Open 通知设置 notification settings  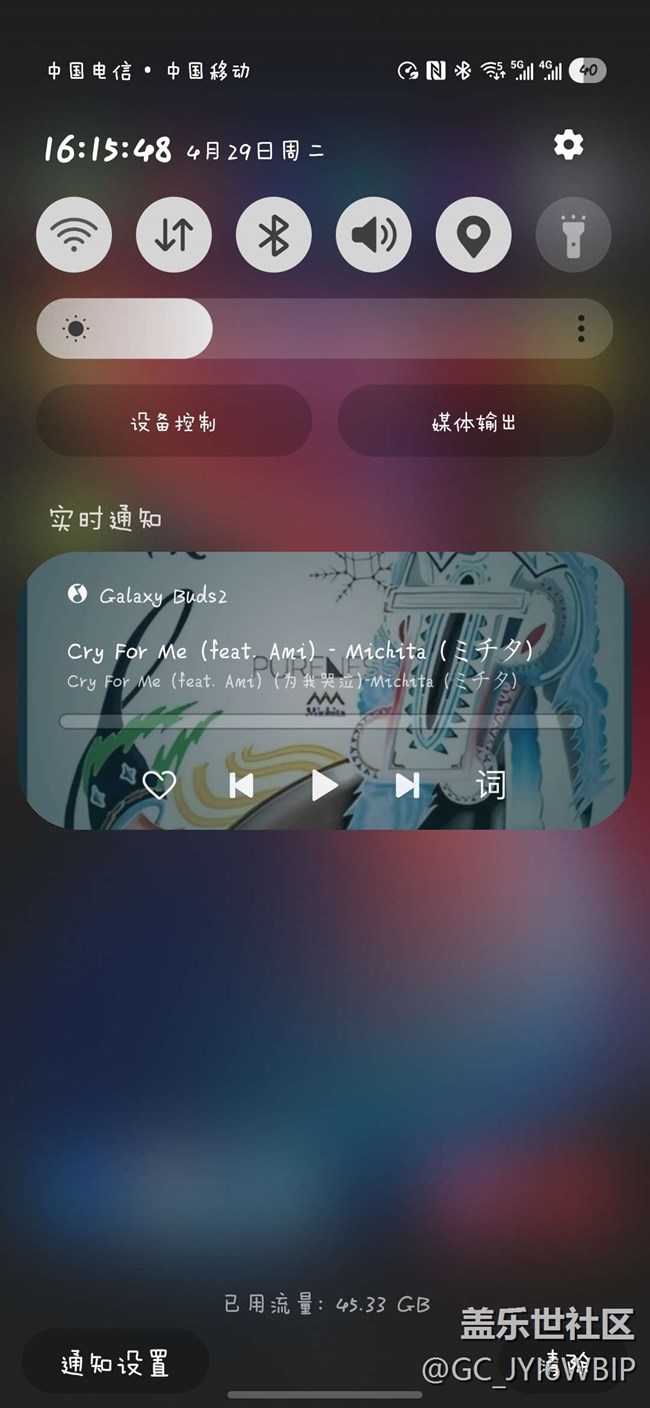116,1363
